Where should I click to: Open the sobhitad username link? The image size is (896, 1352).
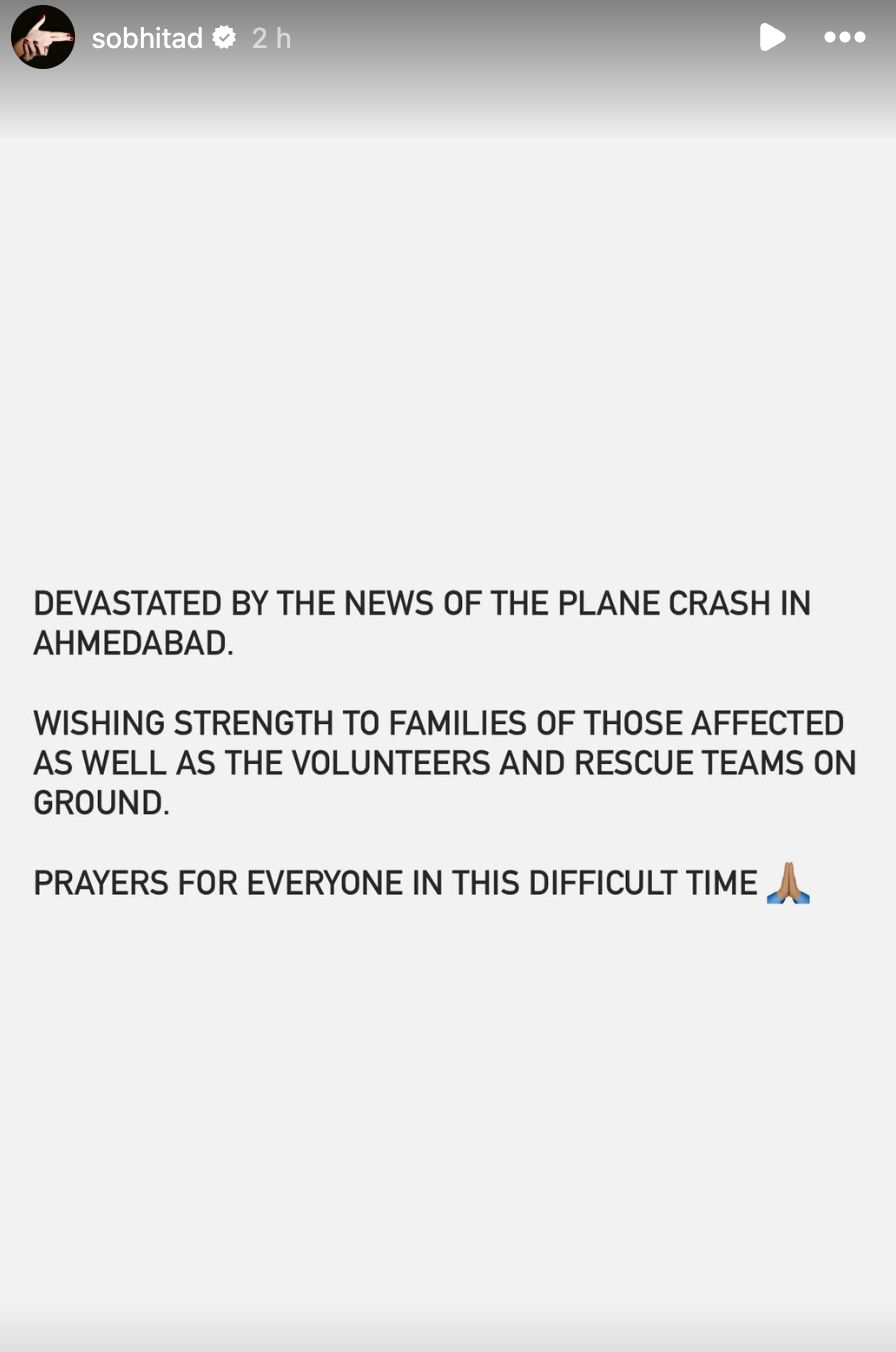pyautogui.click(x=147, y=38)
